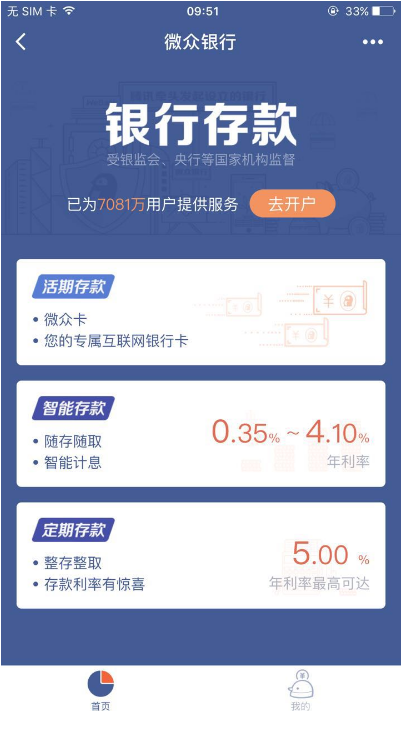Switch to the 我的 tab
The width and height of the screenshot is (401, 729).
tap(300, 691)
